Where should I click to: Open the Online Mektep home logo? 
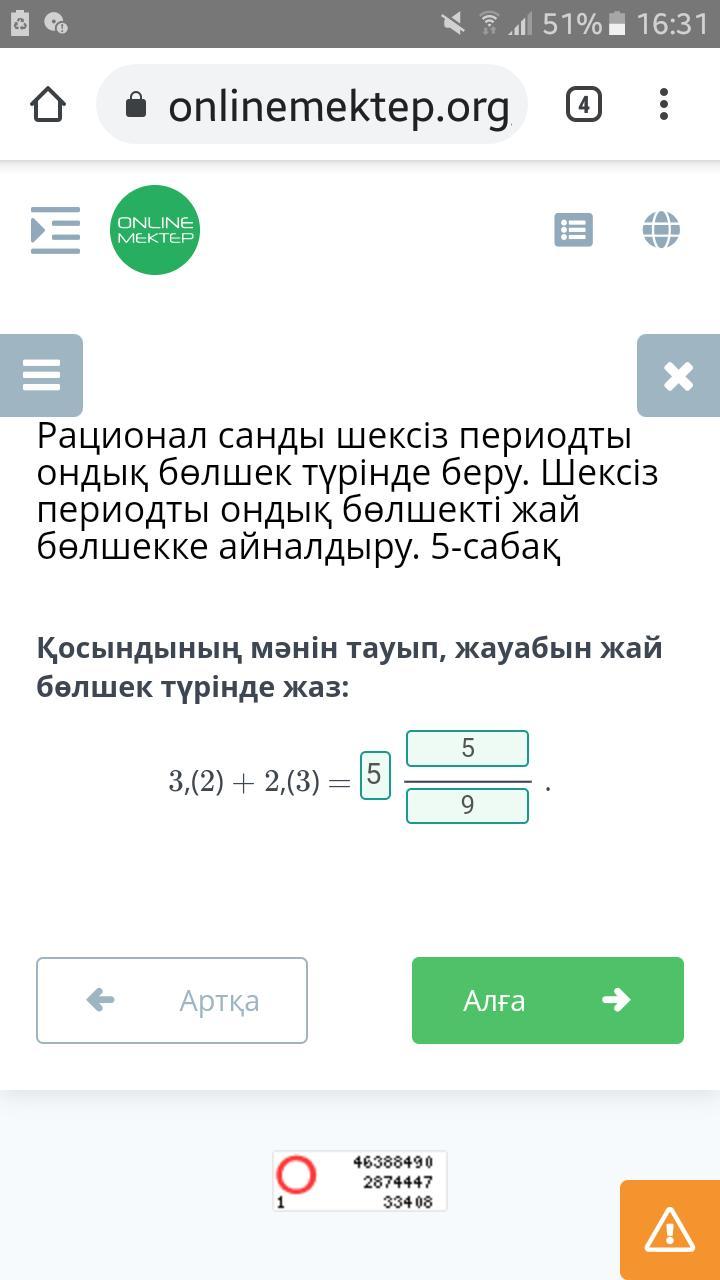(x=155, y=230)
